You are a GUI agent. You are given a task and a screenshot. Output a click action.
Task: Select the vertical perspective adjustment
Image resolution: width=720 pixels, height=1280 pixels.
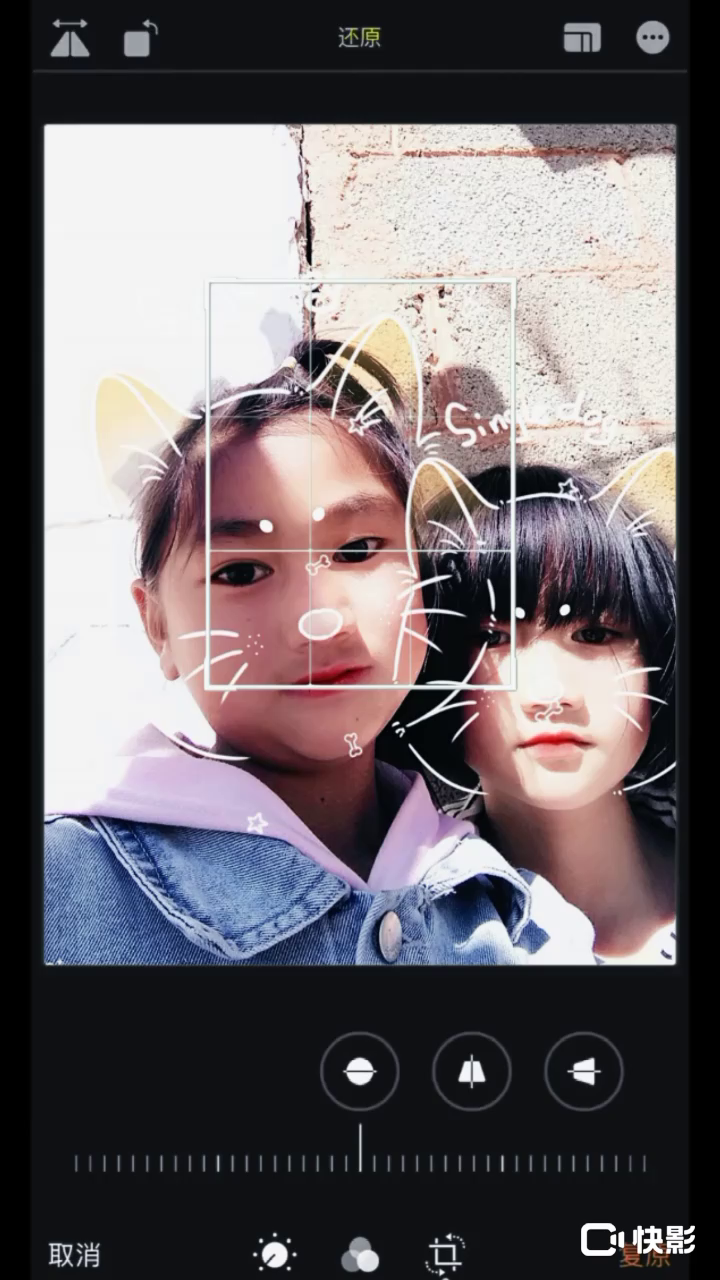pyautogui.click(x=472, y=1072)
